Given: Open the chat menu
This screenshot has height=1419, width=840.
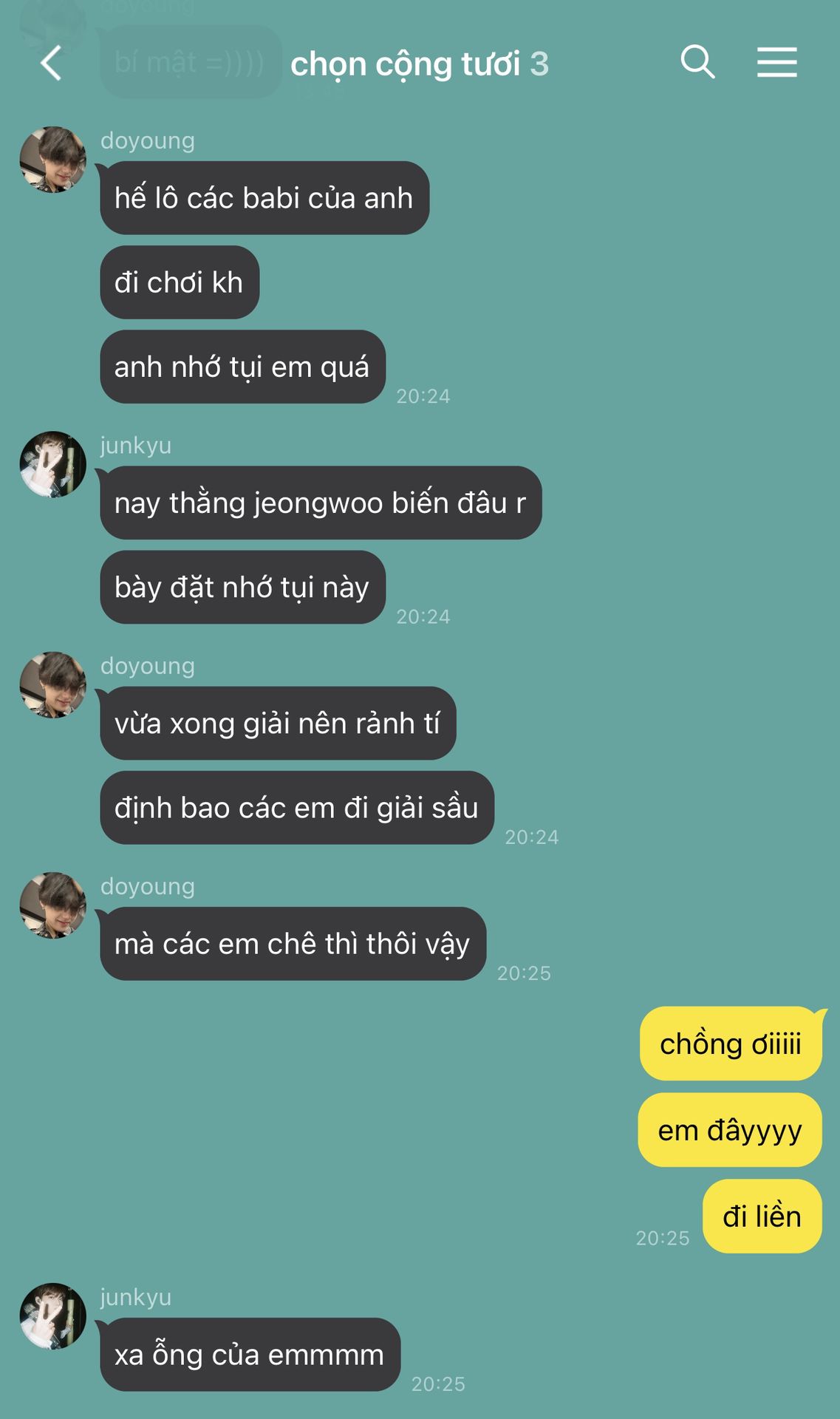Looking at the screenshot, I should click(x=776, y=62).
